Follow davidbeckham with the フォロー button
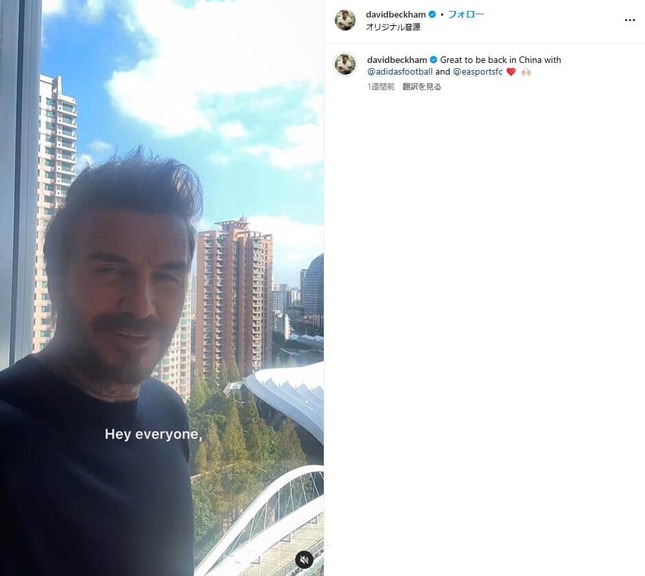The width and height of the screenshot is (645, 576). [465, 14]
